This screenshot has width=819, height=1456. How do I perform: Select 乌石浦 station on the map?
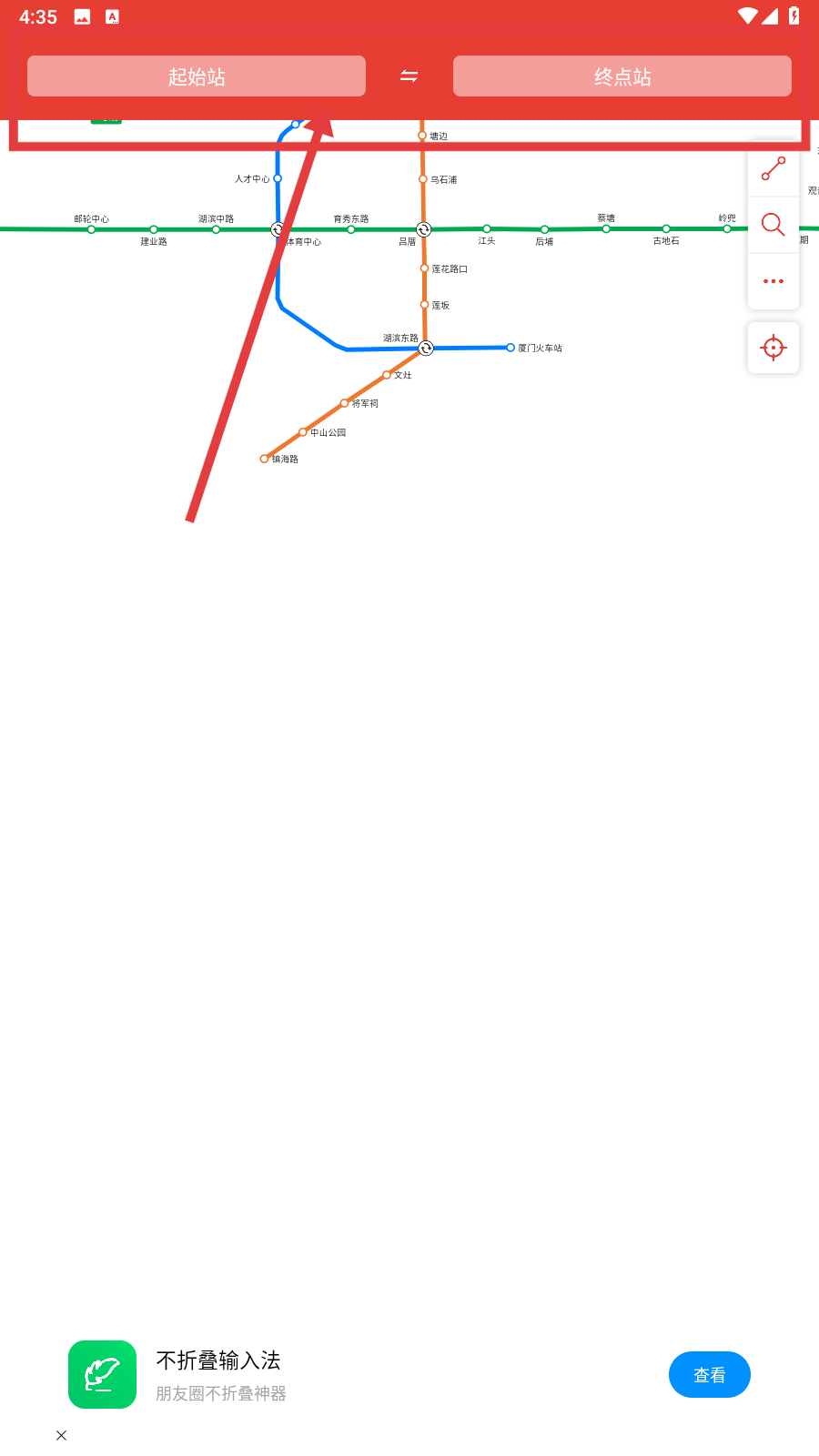click(x=423, y=179)
